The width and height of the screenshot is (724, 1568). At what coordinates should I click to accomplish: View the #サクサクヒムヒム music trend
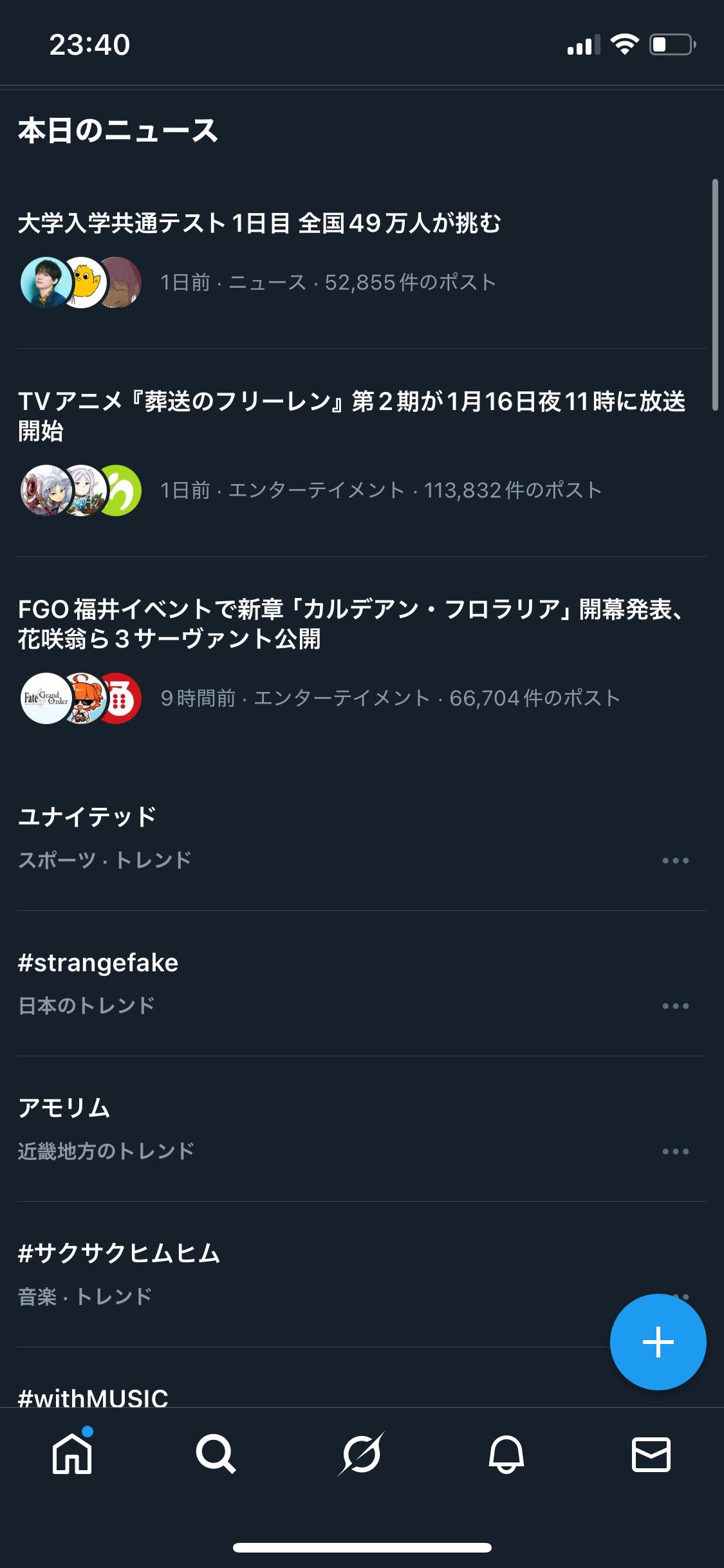(119, 1254)
